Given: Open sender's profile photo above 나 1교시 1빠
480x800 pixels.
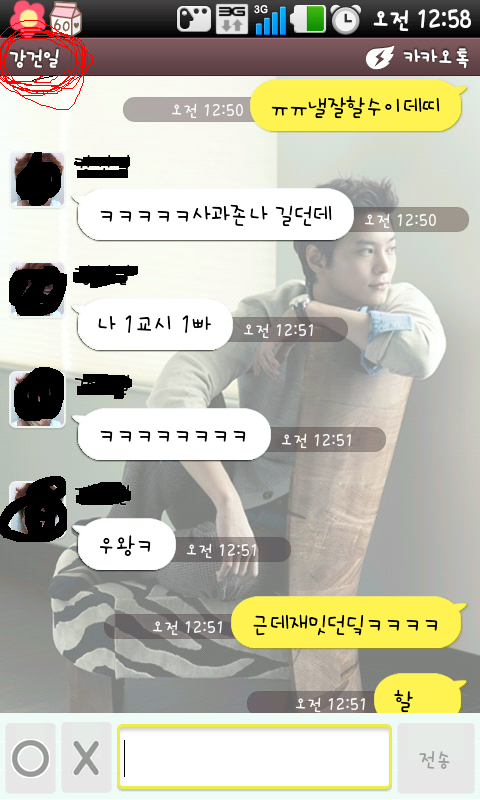Looking at the screenshot, I should pyautogui.click(x=38, y=290).
